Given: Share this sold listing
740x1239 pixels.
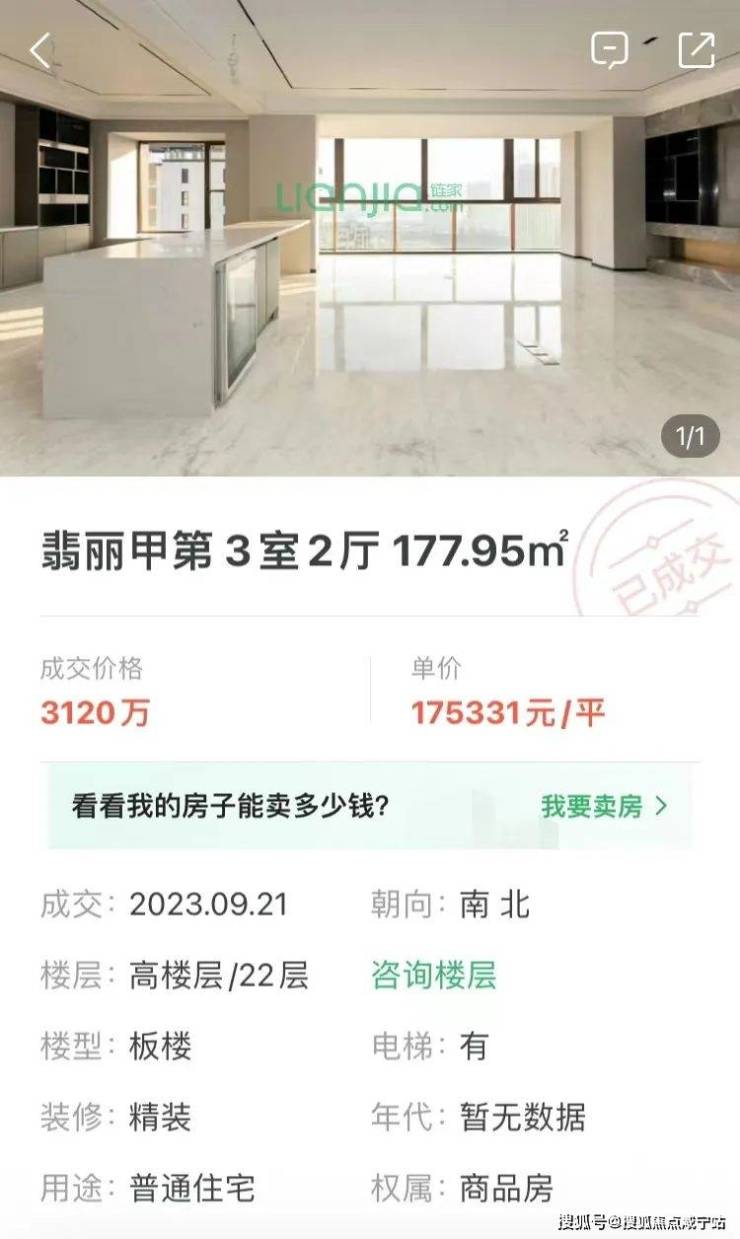Looking at the screenshot, I should point(696,50).
